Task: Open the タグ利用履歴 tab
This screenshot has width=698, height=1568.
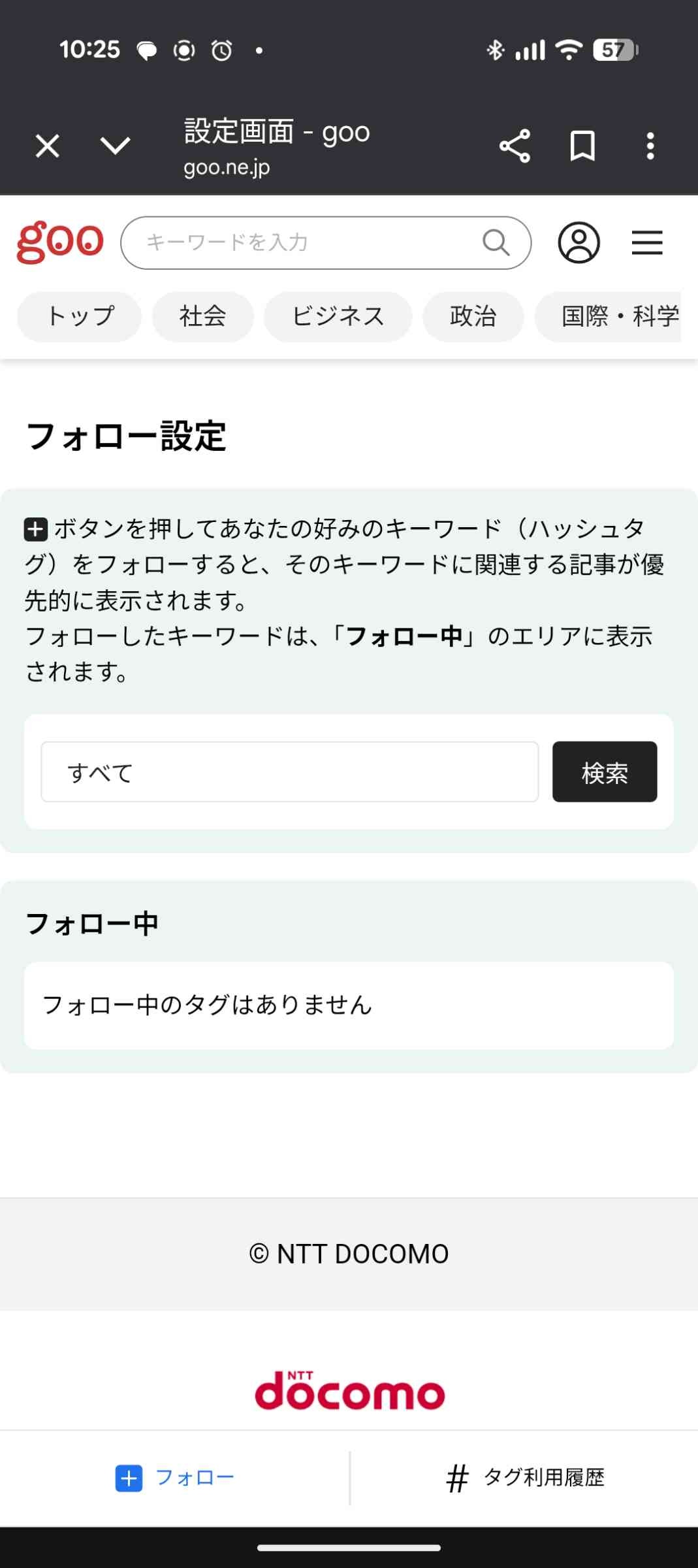Action: click(x=525, y=1478)
